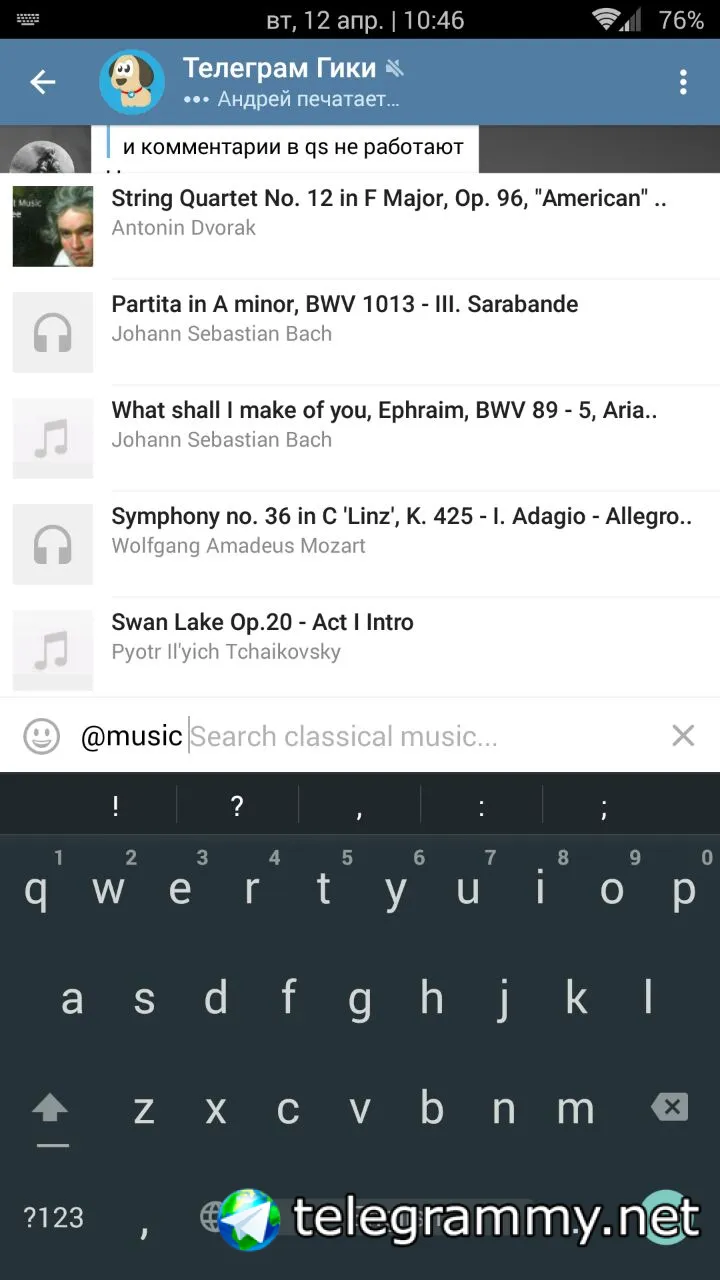Switch keyboard to ?123 symbols
The image size is (720, 1280).
coord(54,1217)
